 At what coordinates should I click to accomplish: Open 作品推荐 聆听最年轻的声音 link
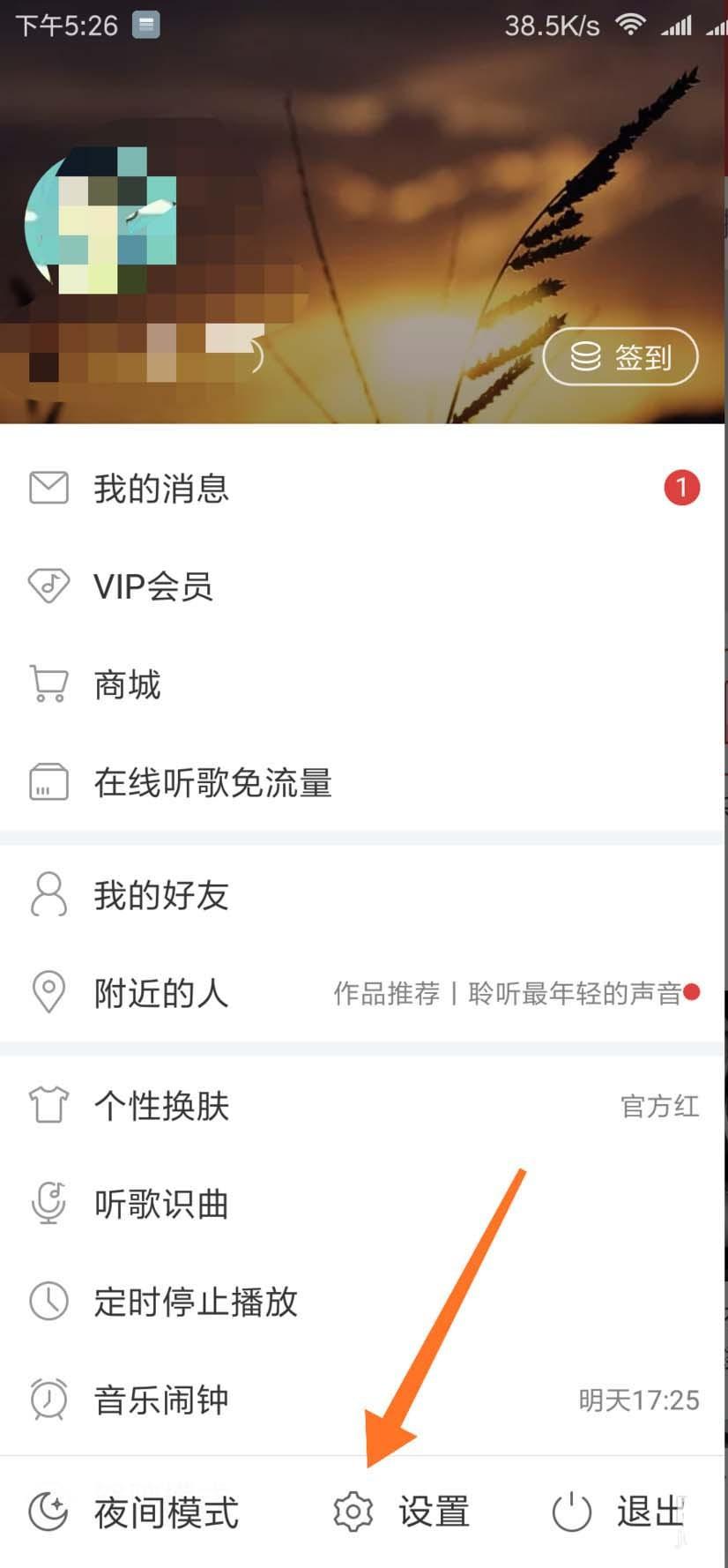[514, 992]
